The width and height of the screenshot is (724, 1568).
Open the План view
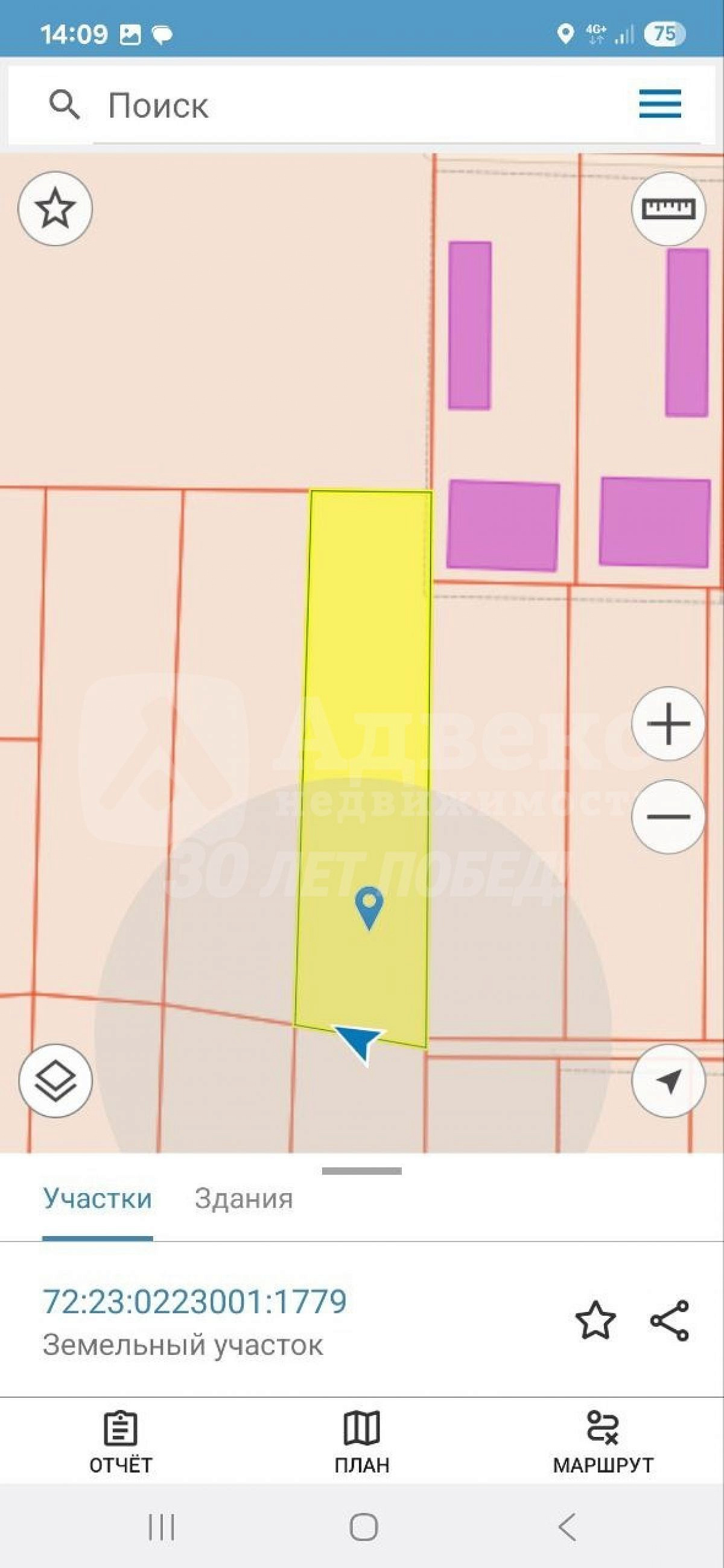(x=362, y=1442)
